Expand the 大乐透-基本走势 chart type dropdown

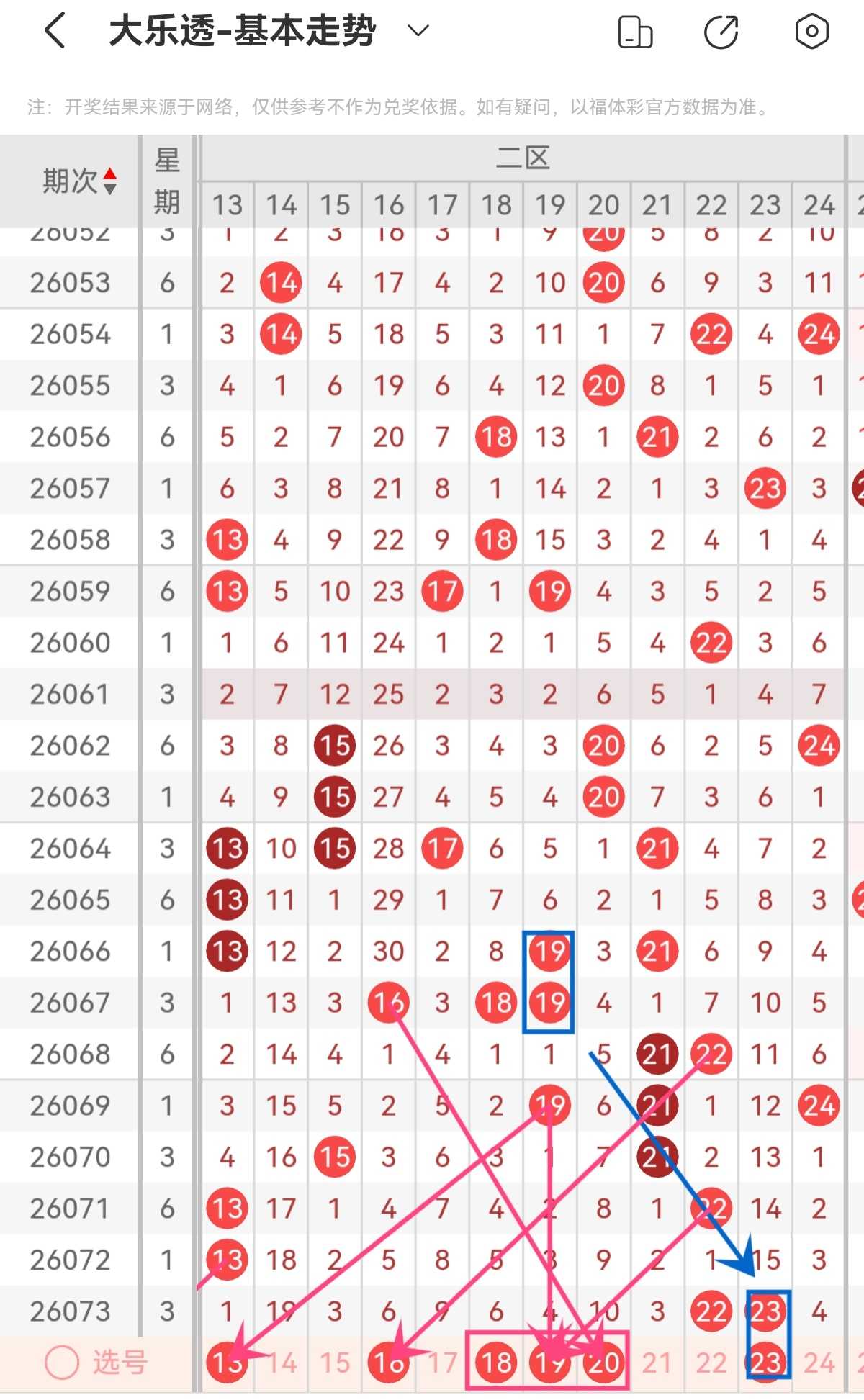(x=418, y=31)
